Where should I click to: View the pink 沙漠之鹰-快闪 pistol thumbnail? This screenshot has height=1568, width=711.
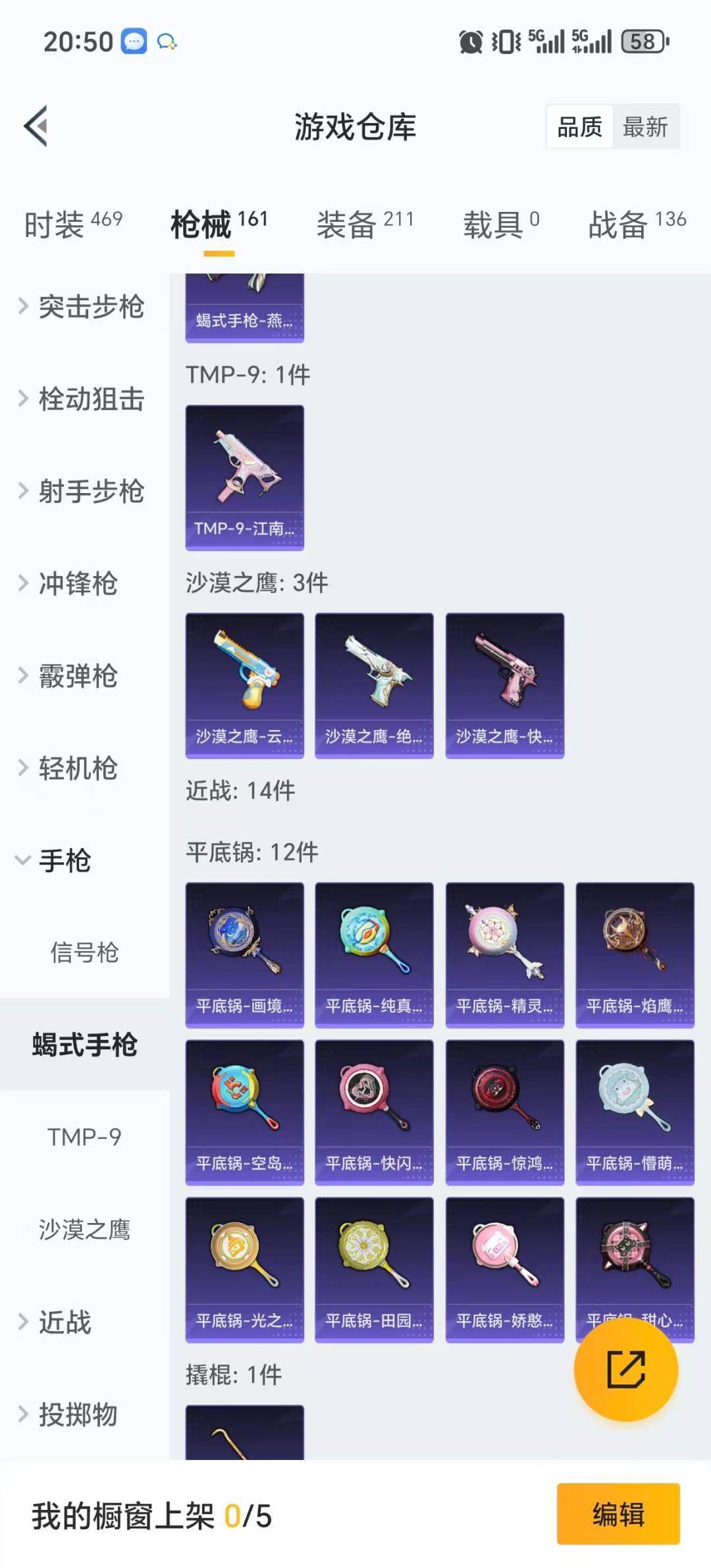pyautogui.click(x=504, y=681)
